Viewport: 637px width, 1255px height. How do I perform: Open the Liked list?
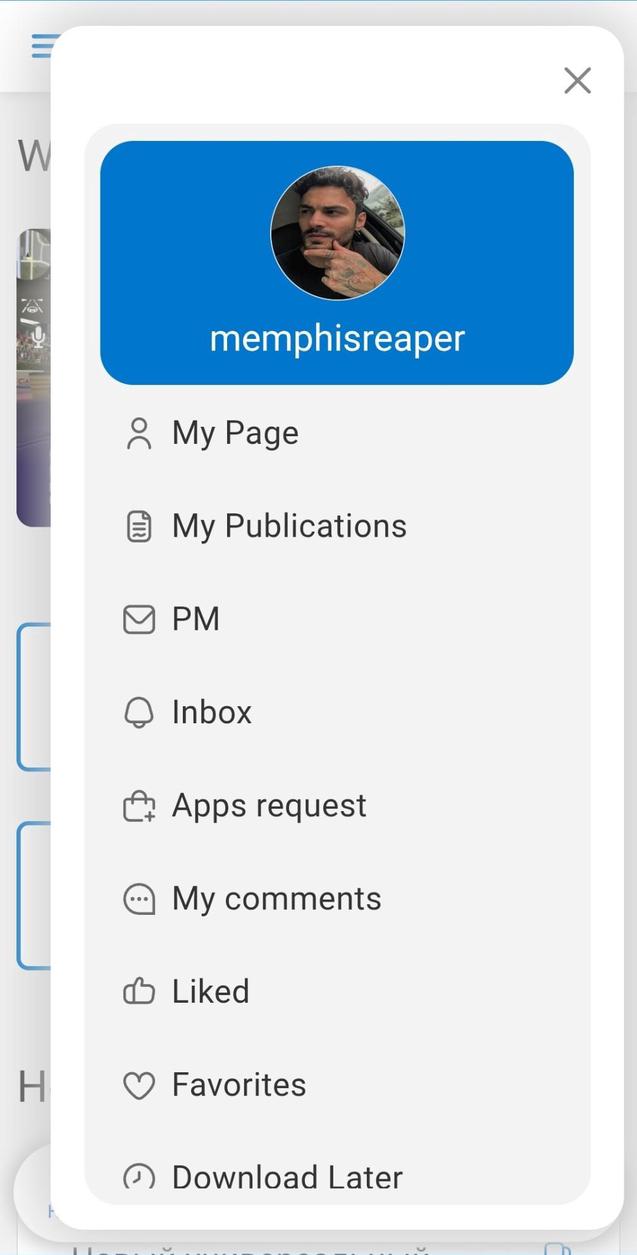pos(210,991)
